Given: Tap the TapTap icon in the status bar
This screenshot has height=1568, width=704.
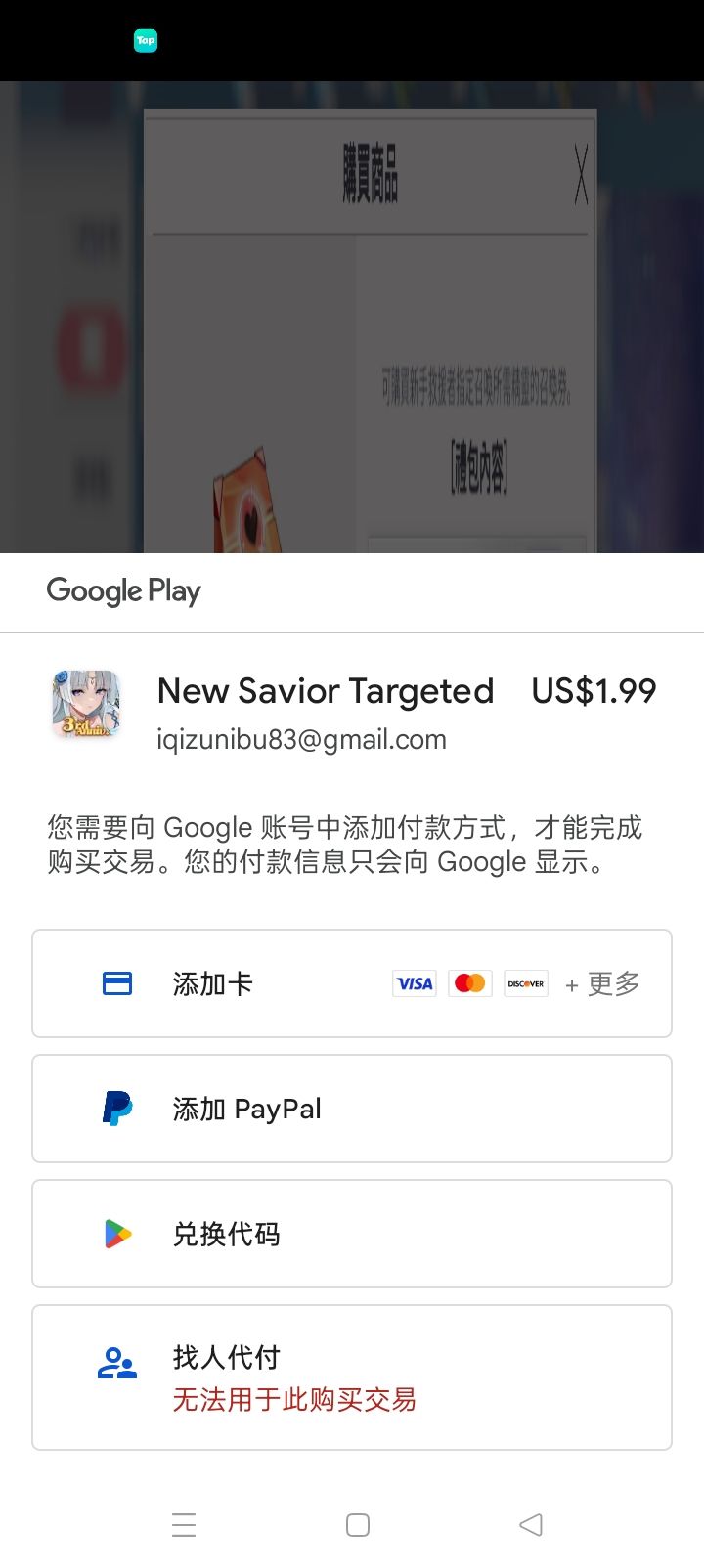Looking at the screenshot, I should point(145,40).
